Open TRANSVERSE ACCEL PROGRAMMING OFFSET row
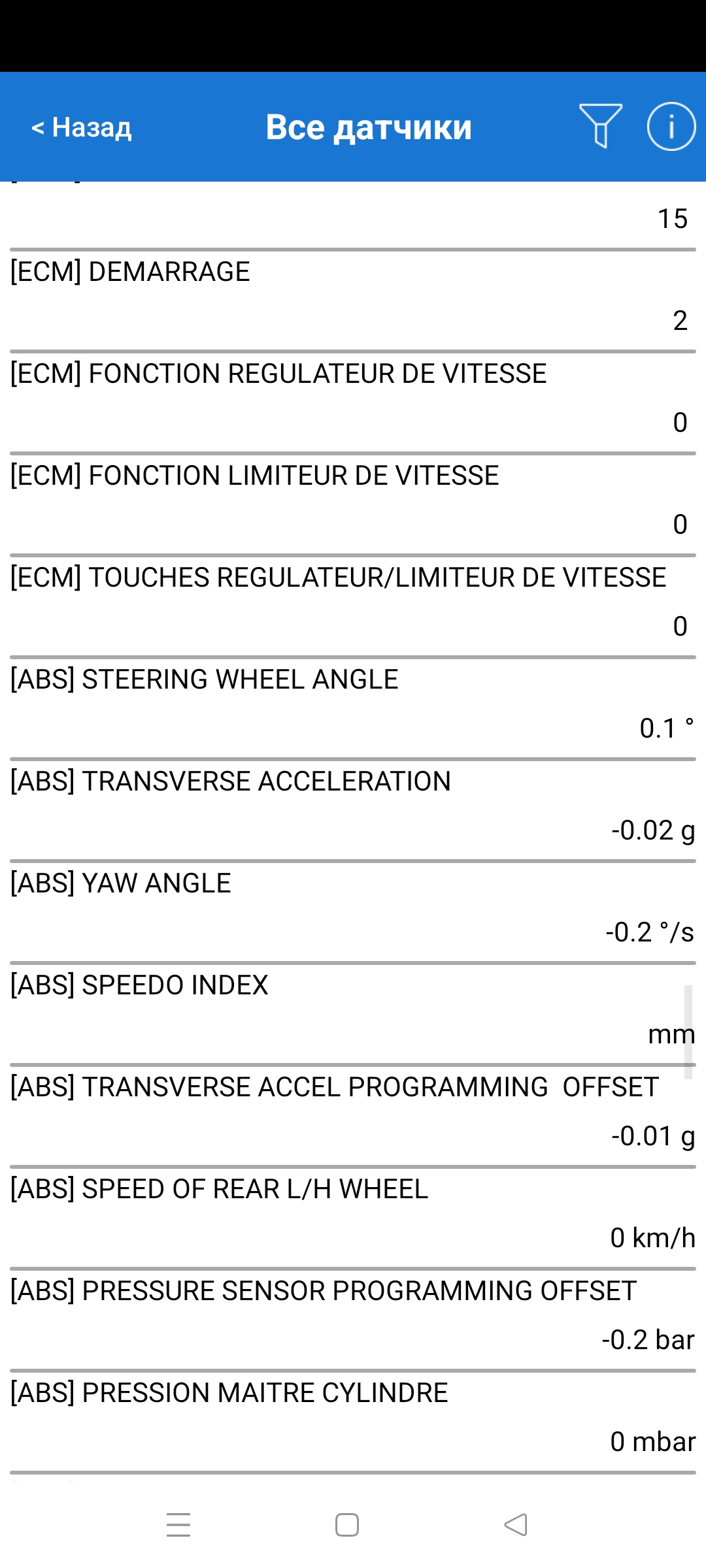This screenshot has height=1568, width=706. [x=353, y=1116]
